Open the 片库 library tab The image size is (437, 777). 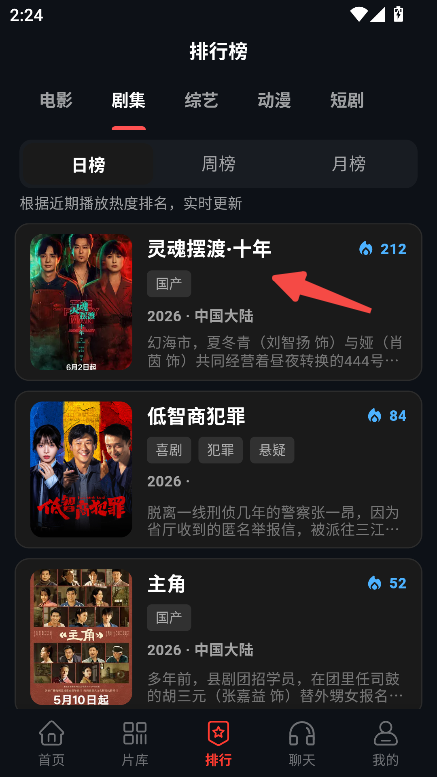(x=135, y=744)
